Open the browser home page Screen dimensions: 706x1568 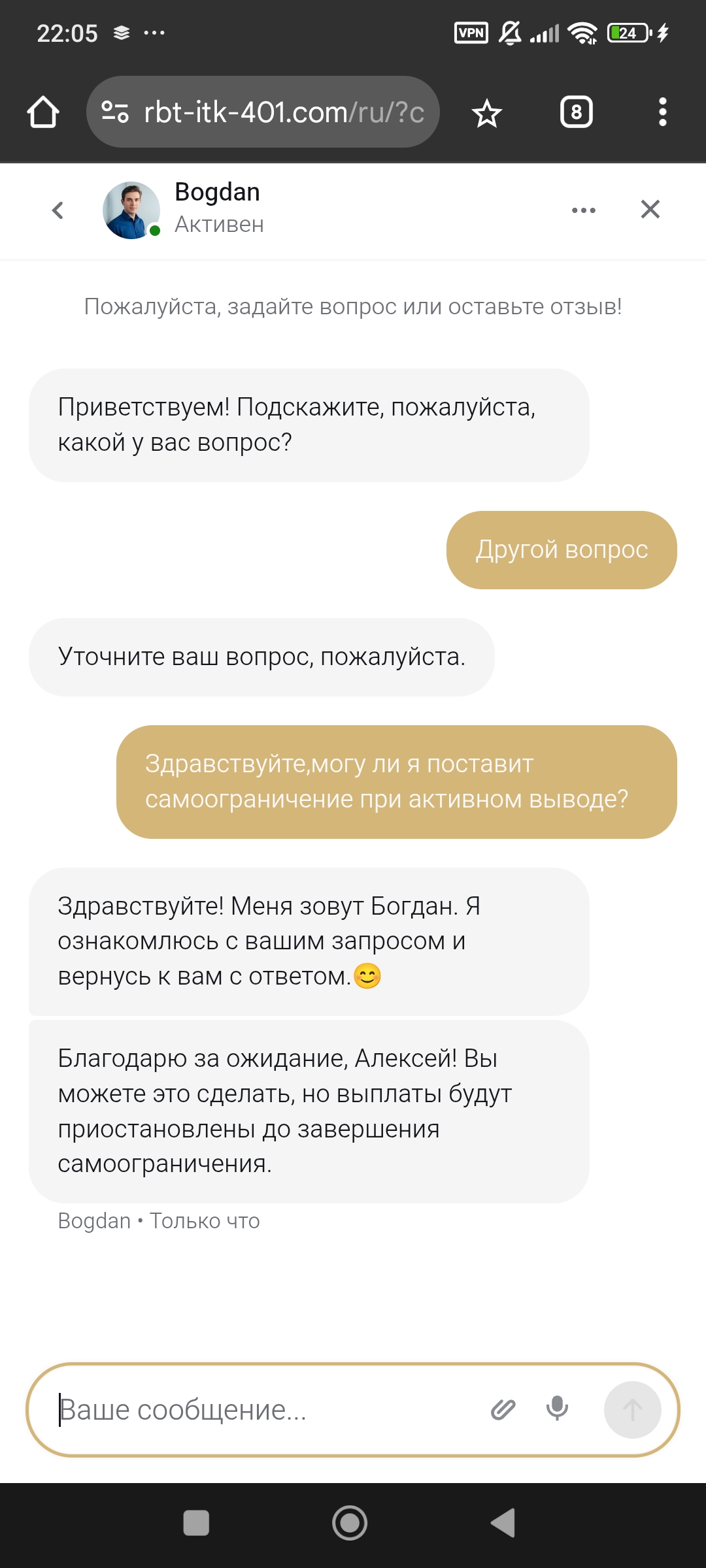click(43, 112)
